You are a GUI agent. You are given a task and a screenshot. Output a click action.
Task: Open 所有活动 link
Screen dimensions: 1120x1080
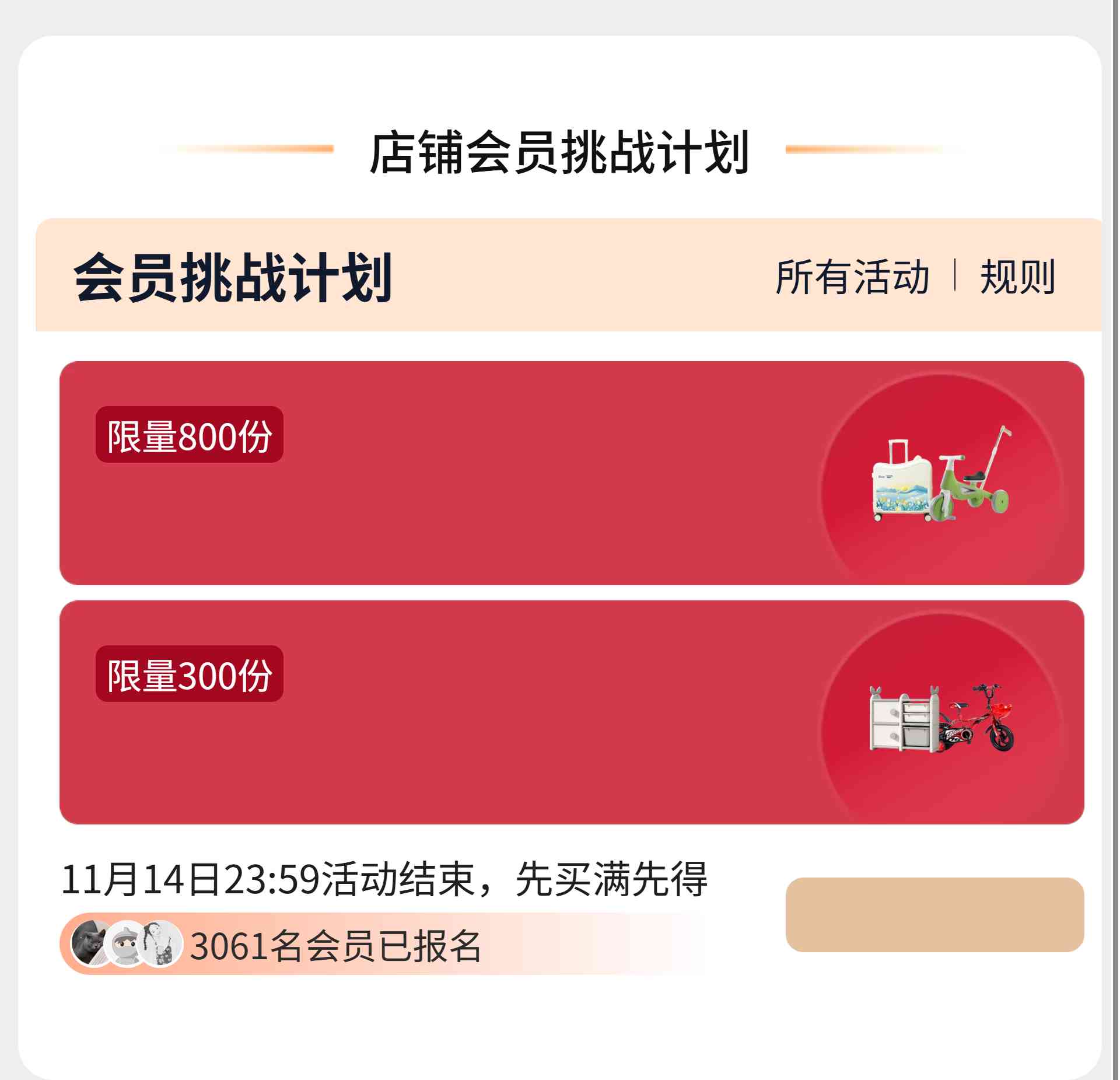click(852, 277)
